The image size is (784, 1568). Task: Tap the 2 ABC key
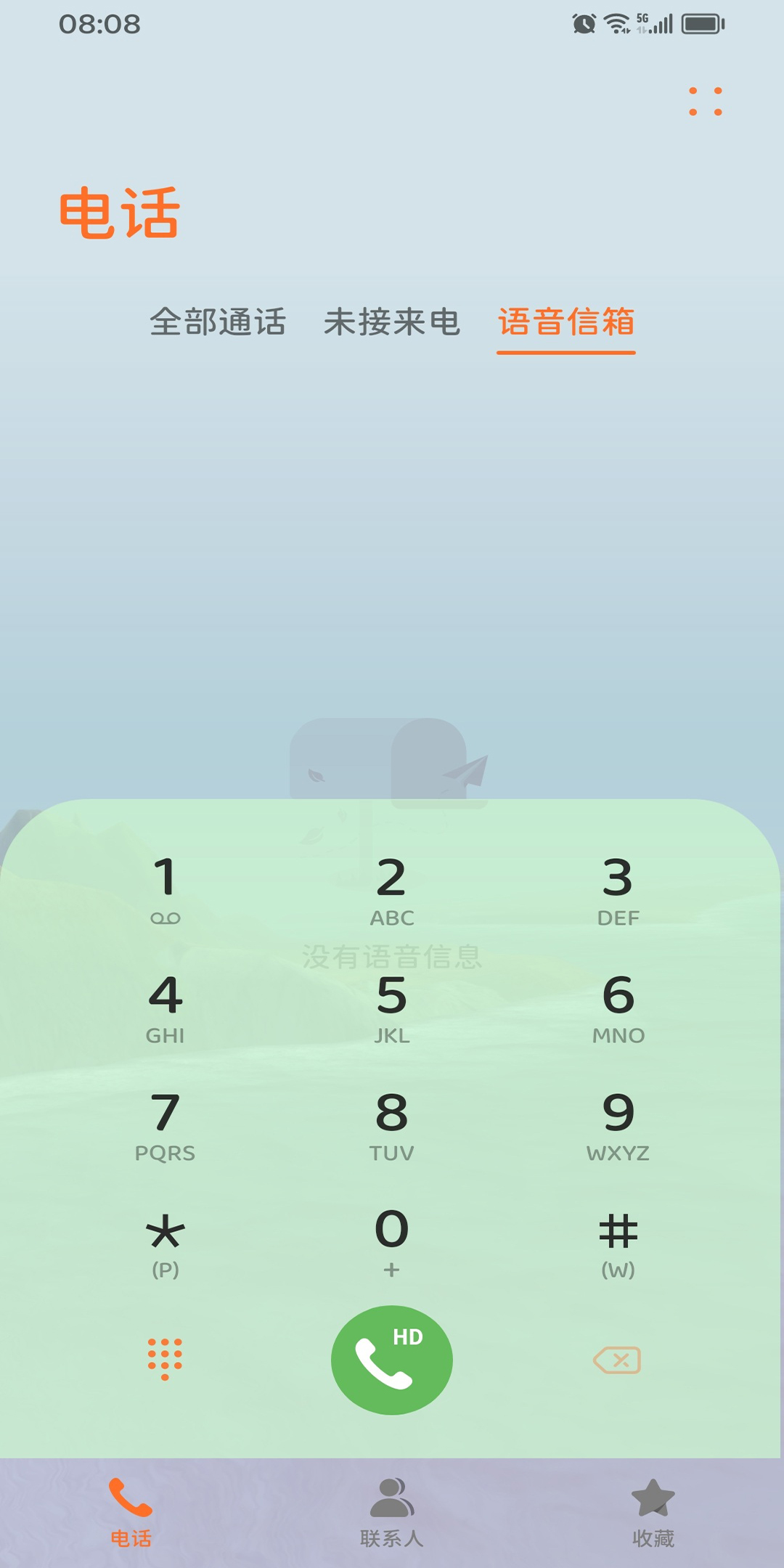point(392,889)
